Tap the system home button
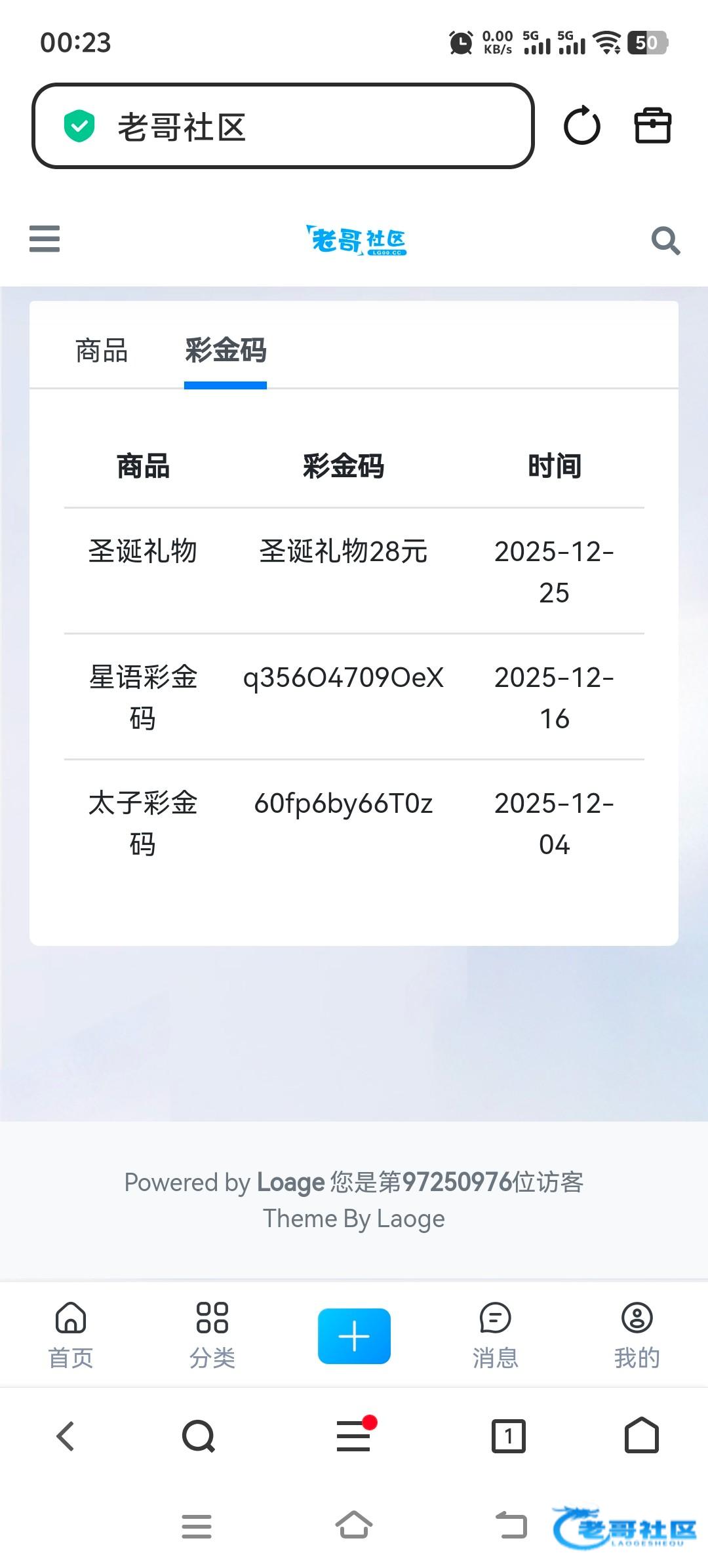 tap(354, 1525)
